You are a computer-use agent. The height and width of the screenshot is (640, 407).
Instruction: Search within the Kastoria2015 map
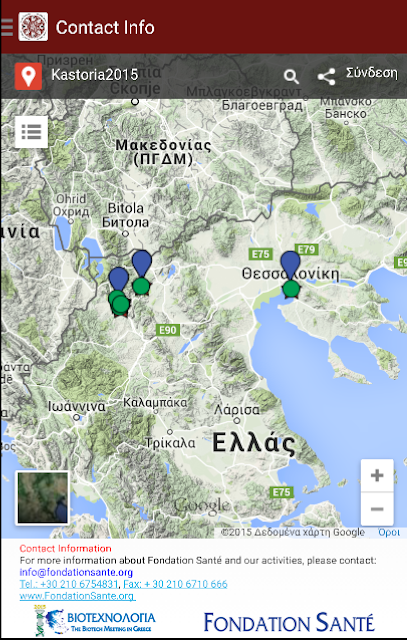(x=291, y=76)
